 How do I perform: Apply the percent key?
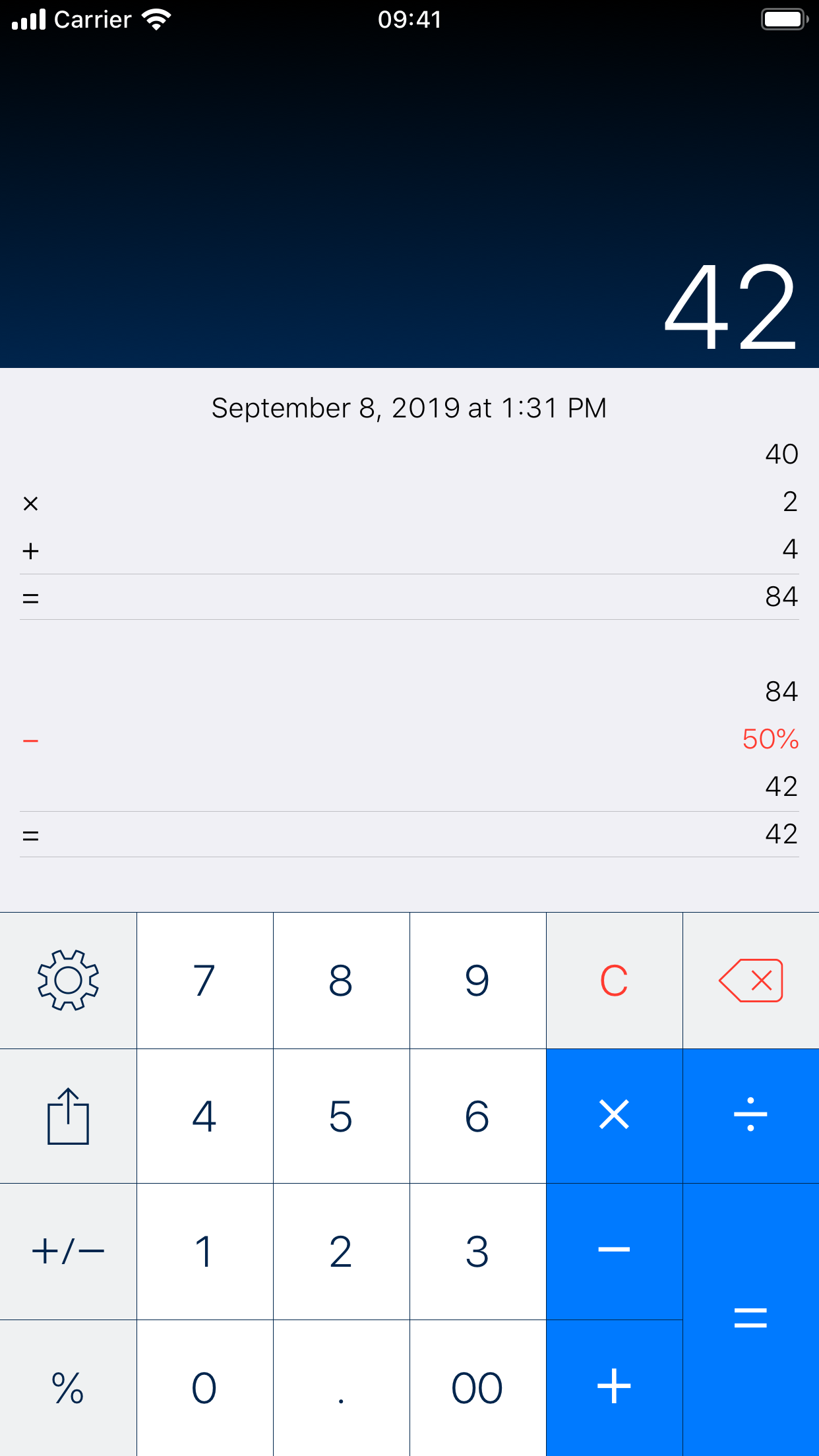click(x=68, y=1386)
